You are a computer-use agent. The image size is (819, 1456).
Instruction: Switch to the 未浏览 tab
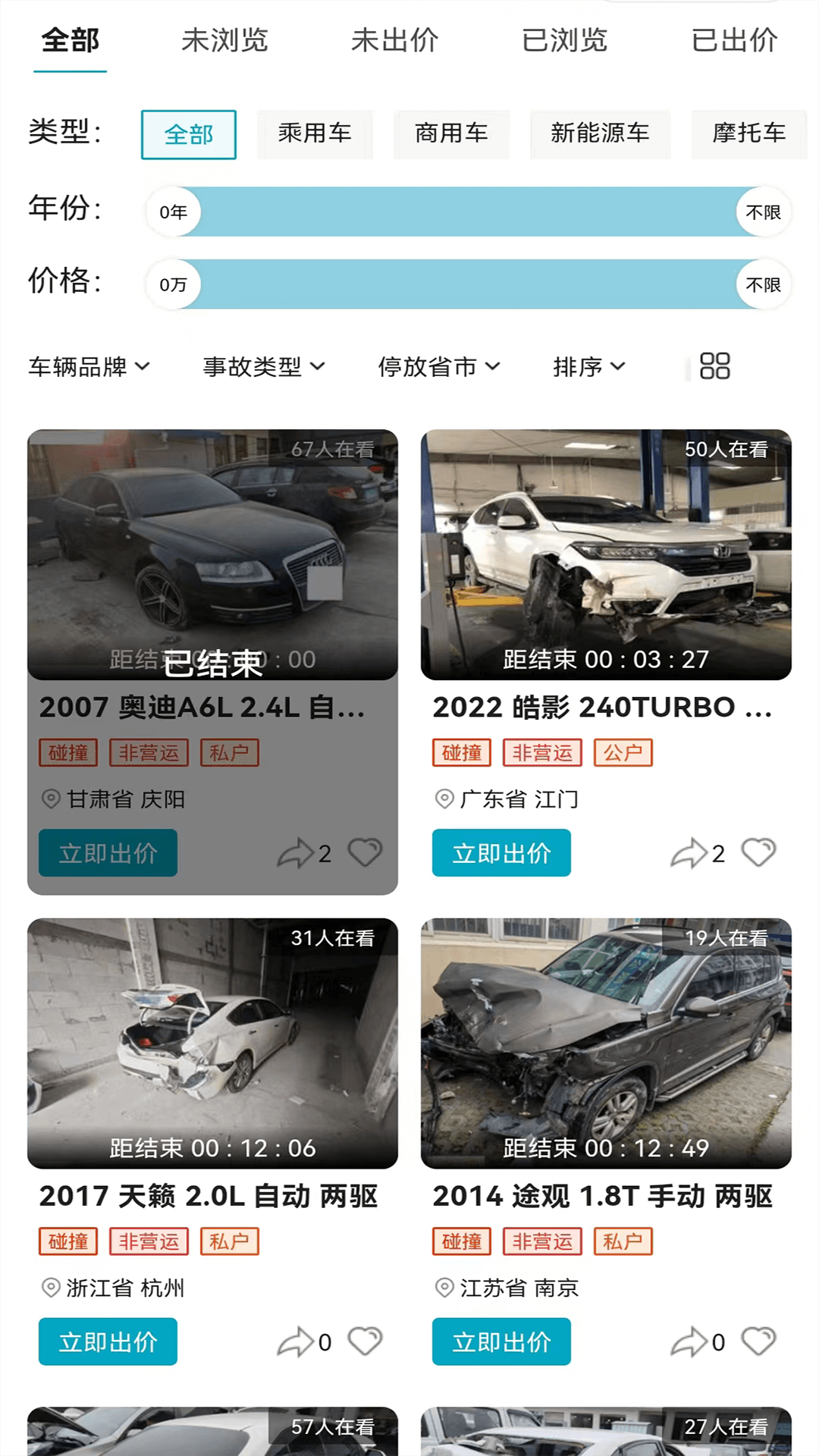[x=224, y=40]
